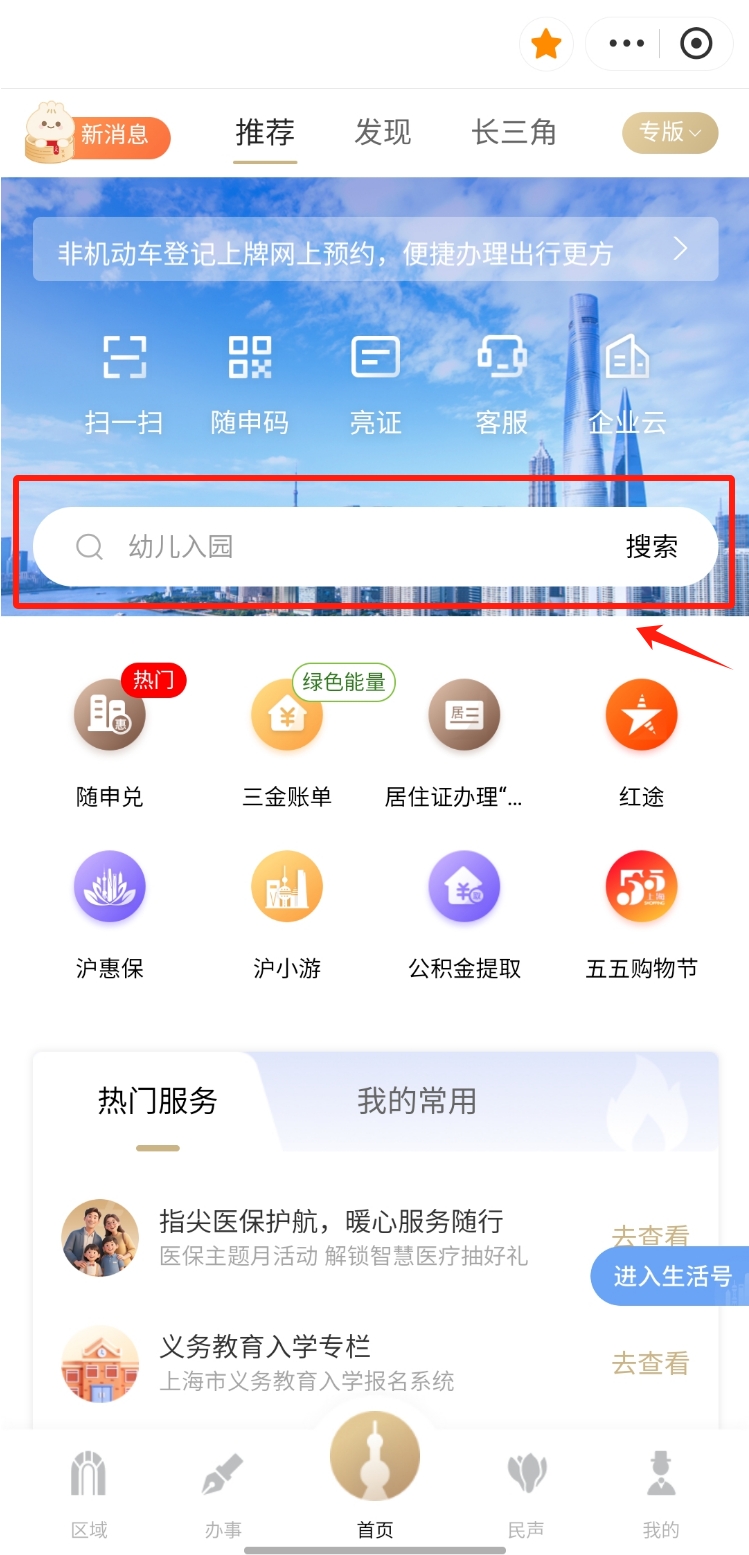Switch to the 发现 tab
The width and height of the screenshot is (749, 1555).
[x=382, y=132]
